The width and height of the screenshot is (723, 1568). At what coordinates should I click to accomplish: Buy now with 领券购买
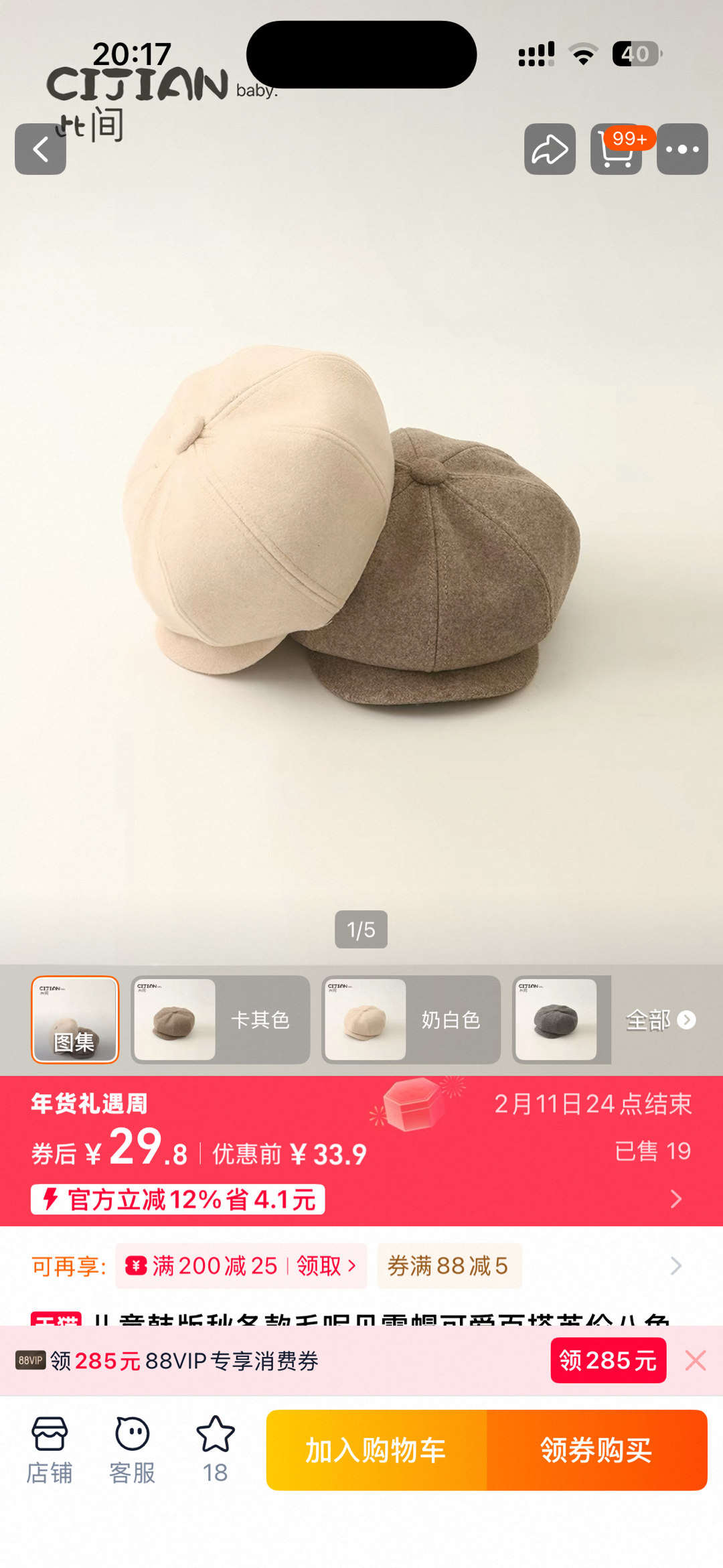[596, 1450]
